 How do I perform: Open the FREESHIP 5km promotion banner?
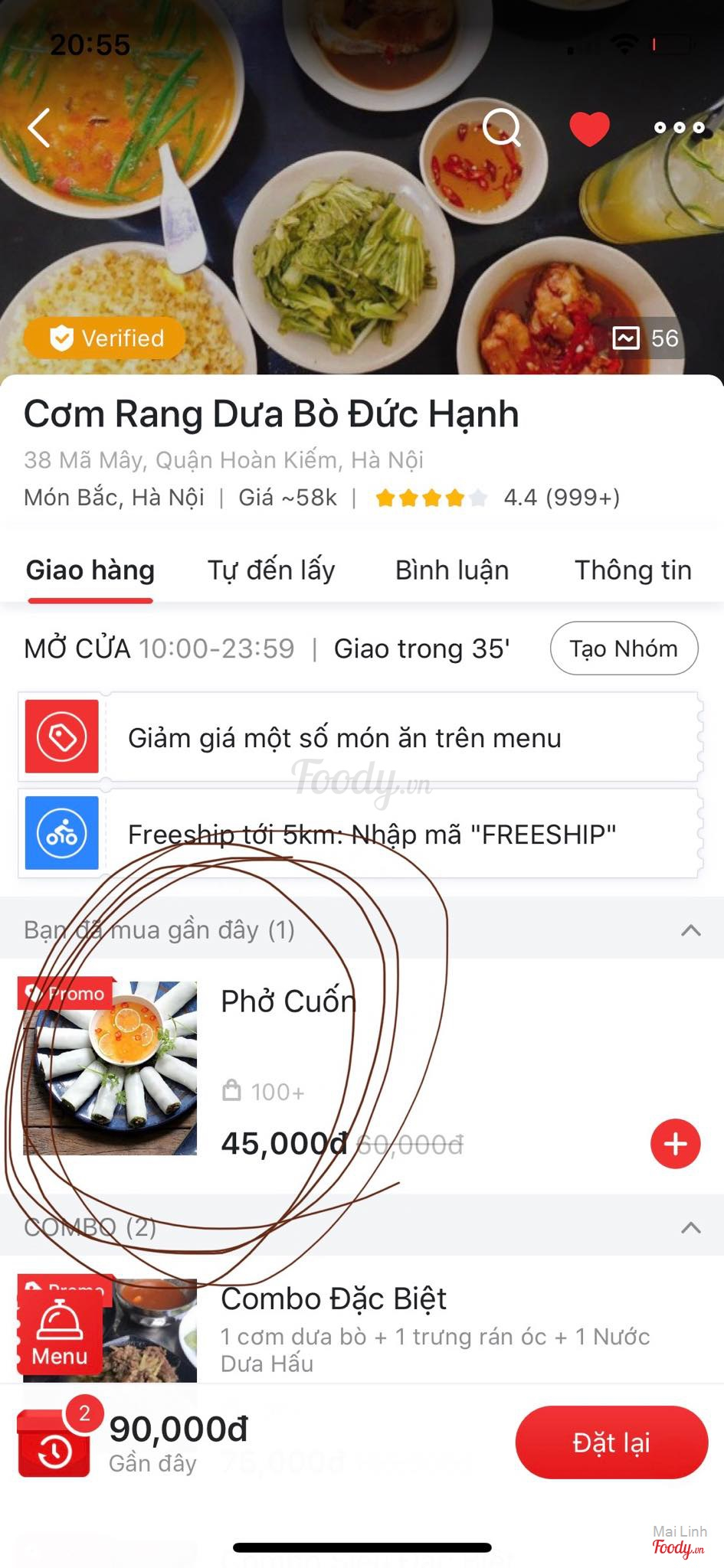point(359,834)
